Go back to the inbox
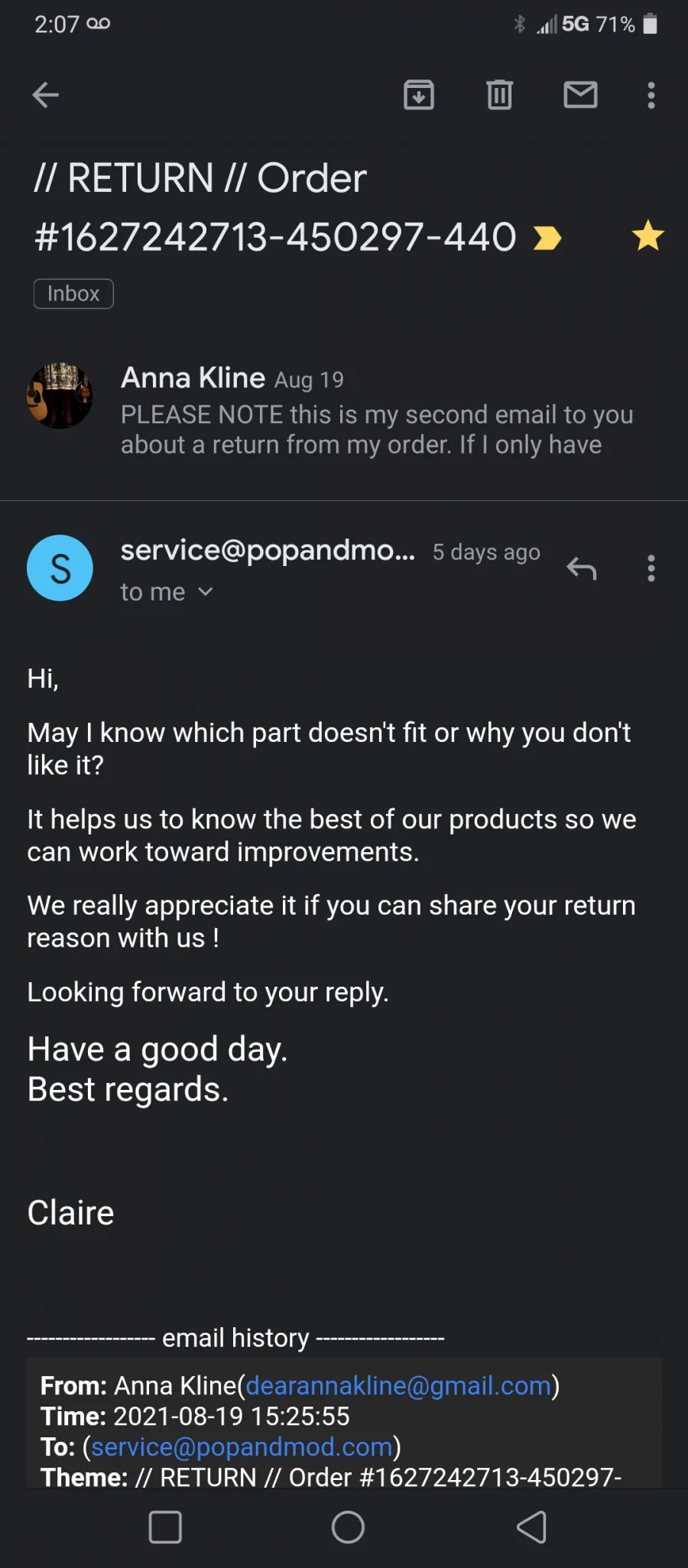This screenshot has width=688, height=1568. coord(46,95)
